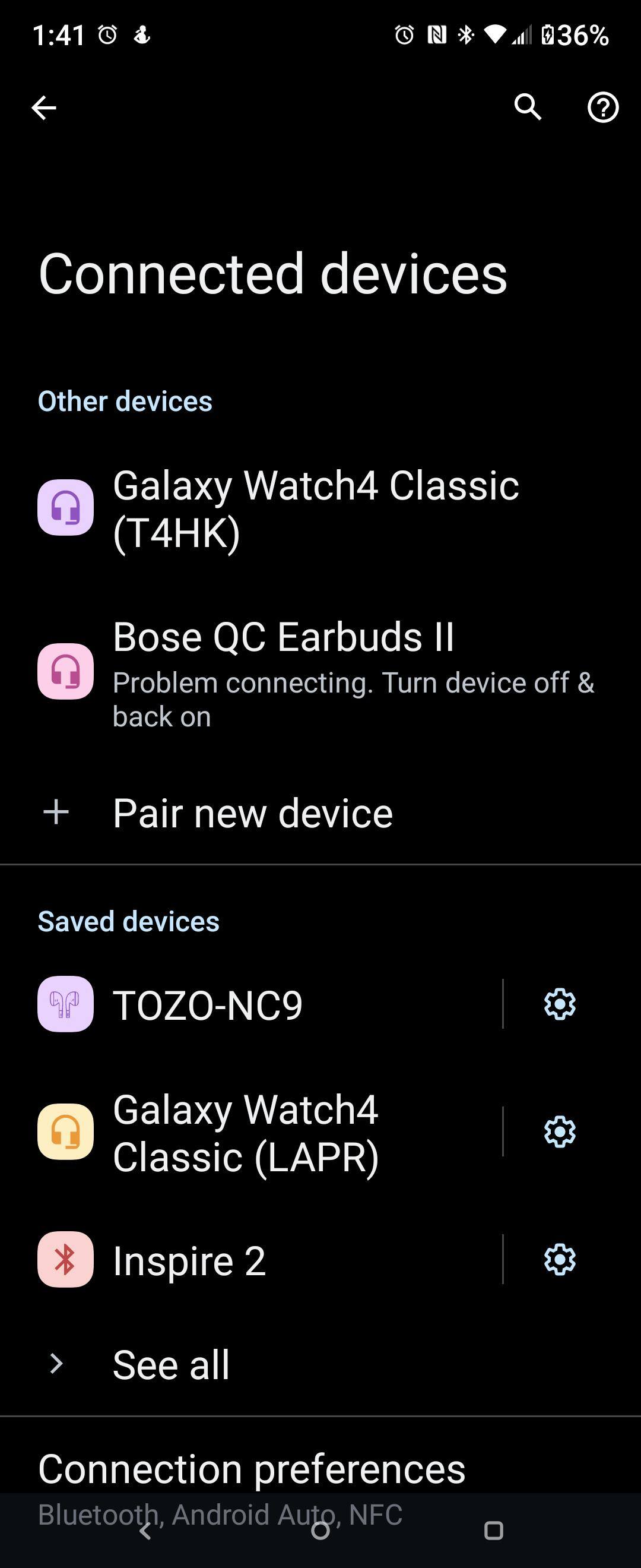Open recent apps from navigation bar

point(493,1530)
